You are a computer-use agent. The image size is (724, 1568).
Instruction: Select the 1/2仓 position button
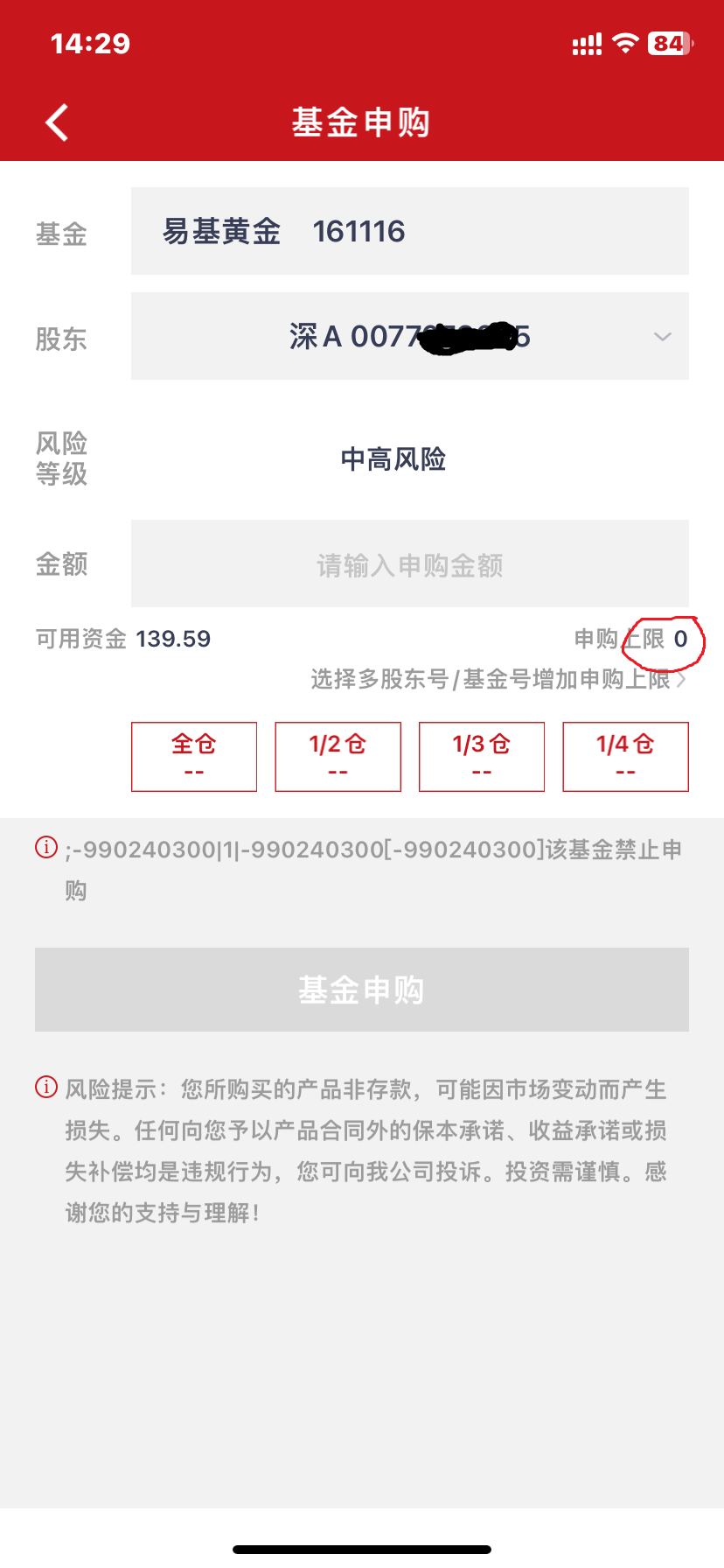click(338, 757)
